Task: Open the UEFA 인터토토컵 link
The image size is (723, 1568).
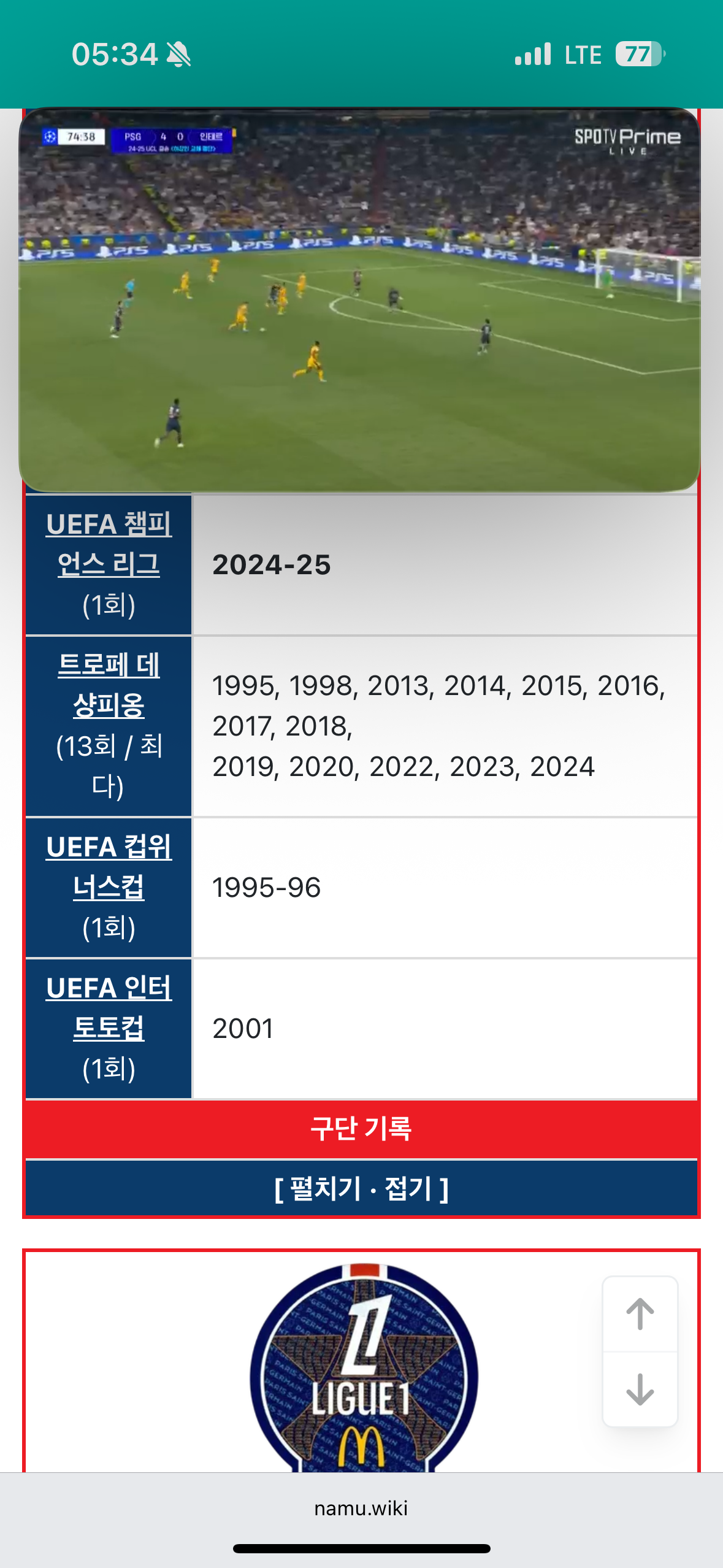Action: tap(109, 1008)
